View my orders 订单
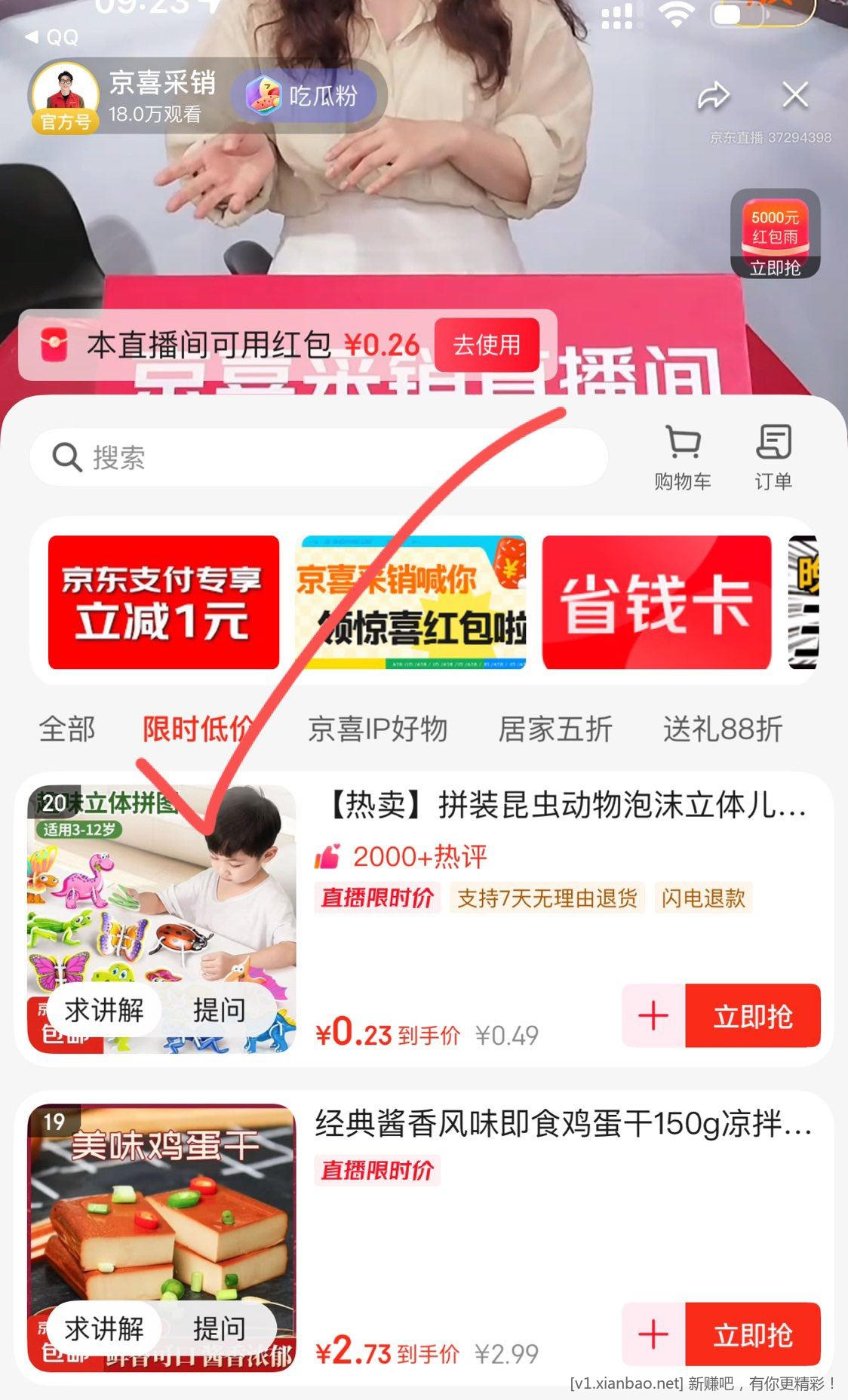848x1400 pixels. click(x=773, y=457)
